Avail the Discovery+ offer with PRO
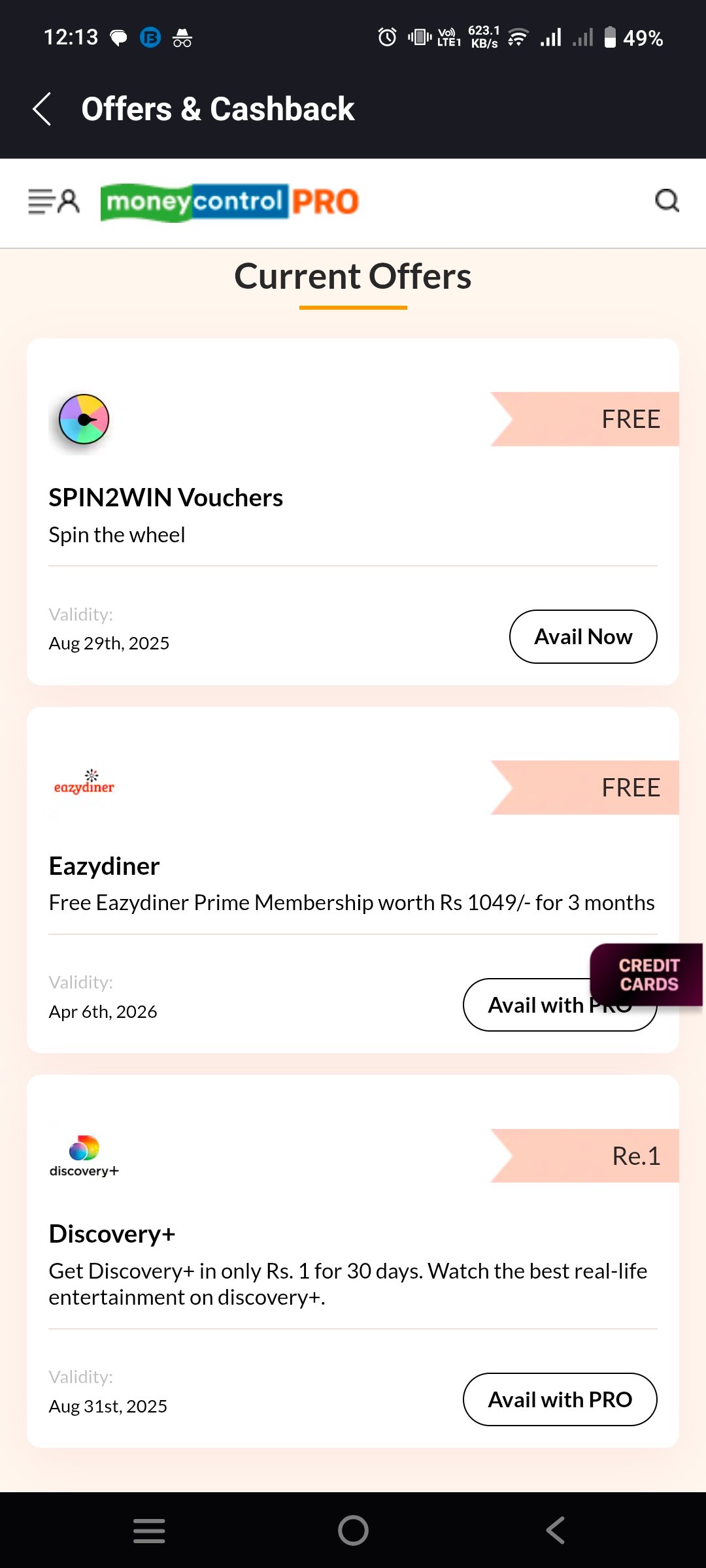The width and height of the screenshot is (706, 1568). pyautogui.click(x=560, y=1399)
